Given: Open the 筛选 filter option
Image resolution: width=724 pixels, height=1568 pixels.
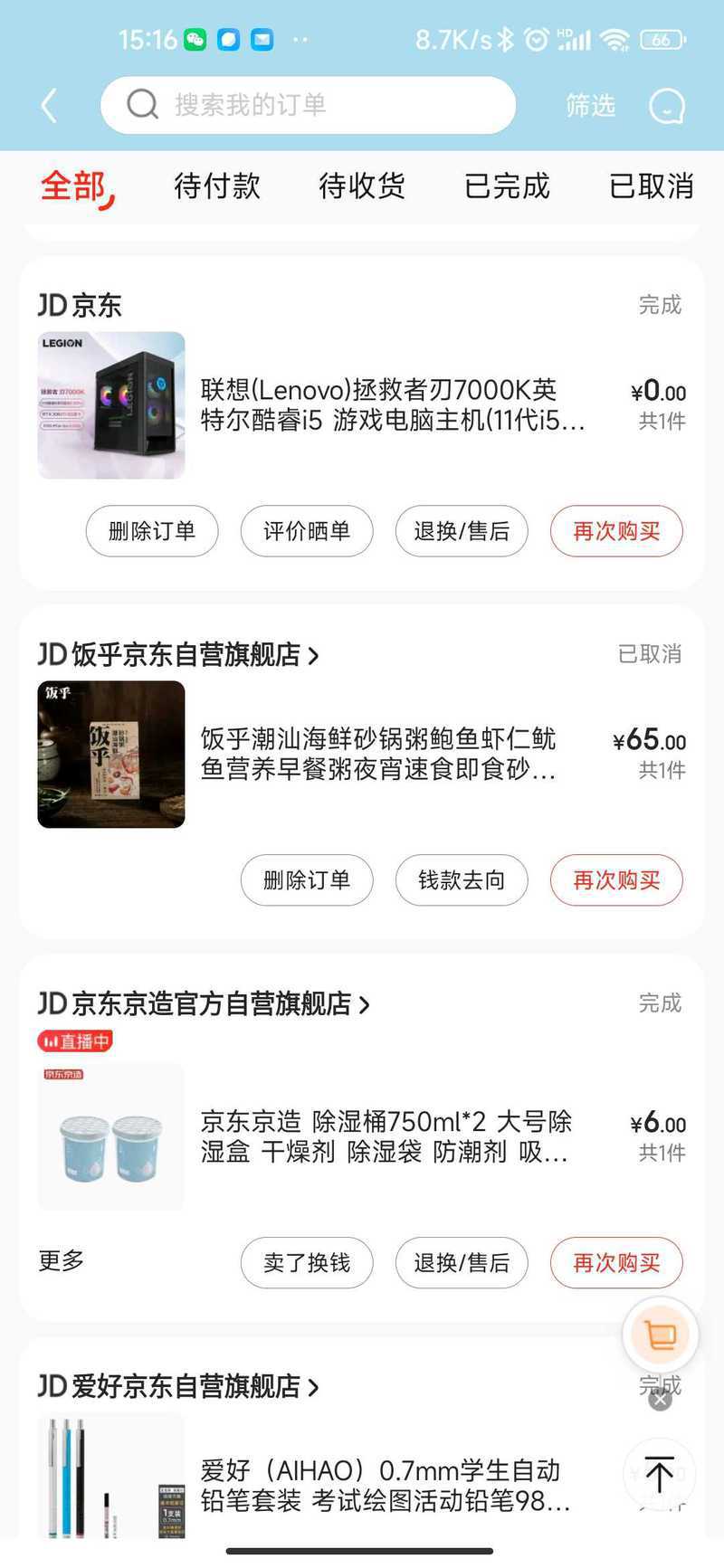Looking at the screenshot, I should point(590,106).
